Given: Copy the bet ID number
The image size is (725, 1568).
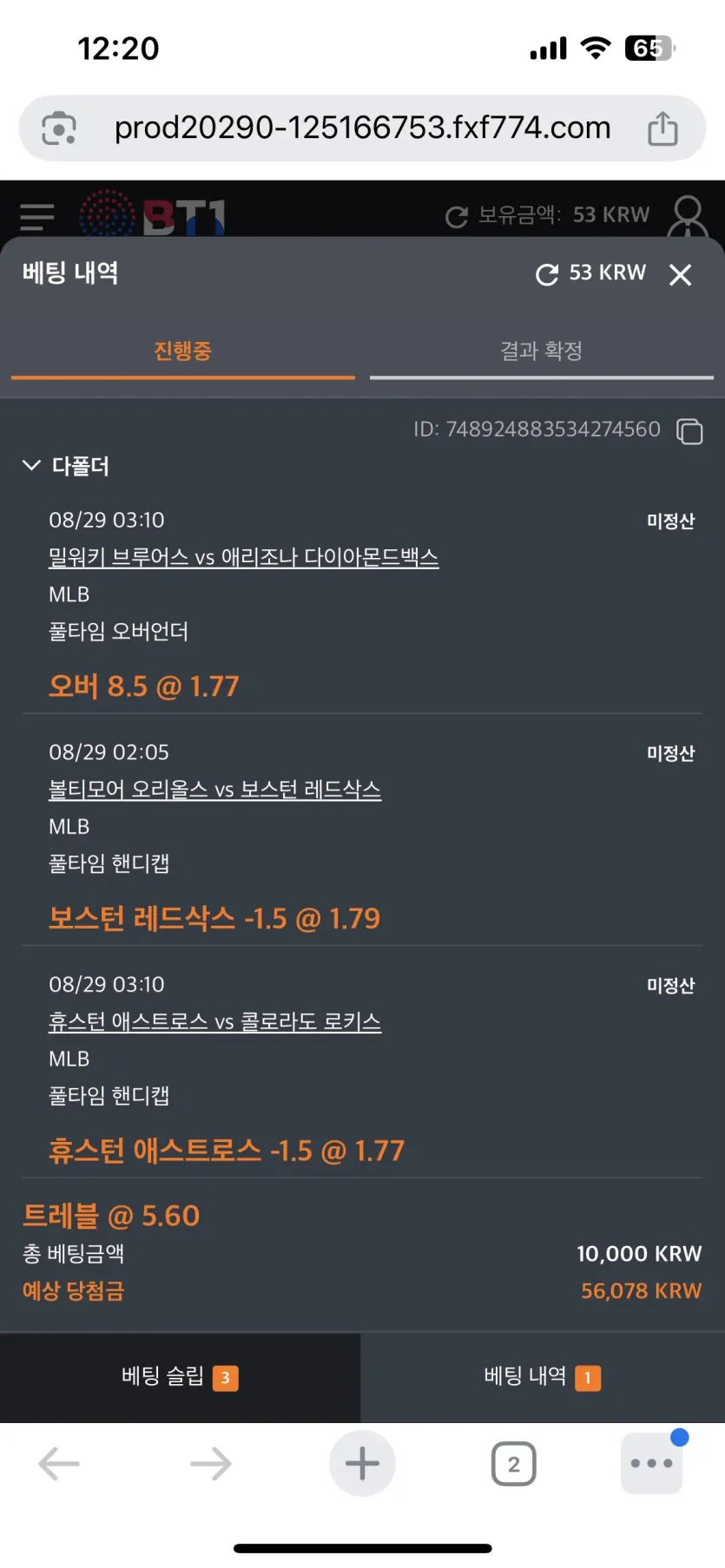Looking at the screenshot, I should point(689,430).
